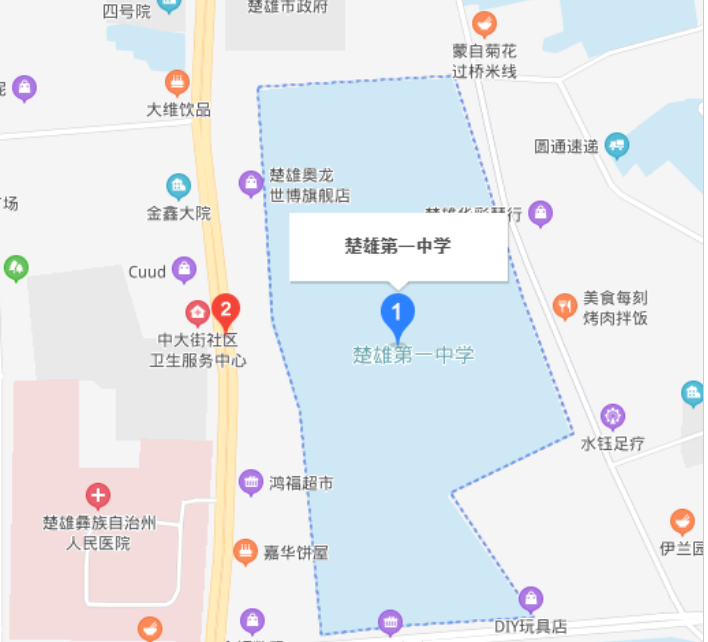Tap the 楚雄彝族自治州人民医院 hospital pin
Viewport: 708px width, 642px height.
coord(98,495)
